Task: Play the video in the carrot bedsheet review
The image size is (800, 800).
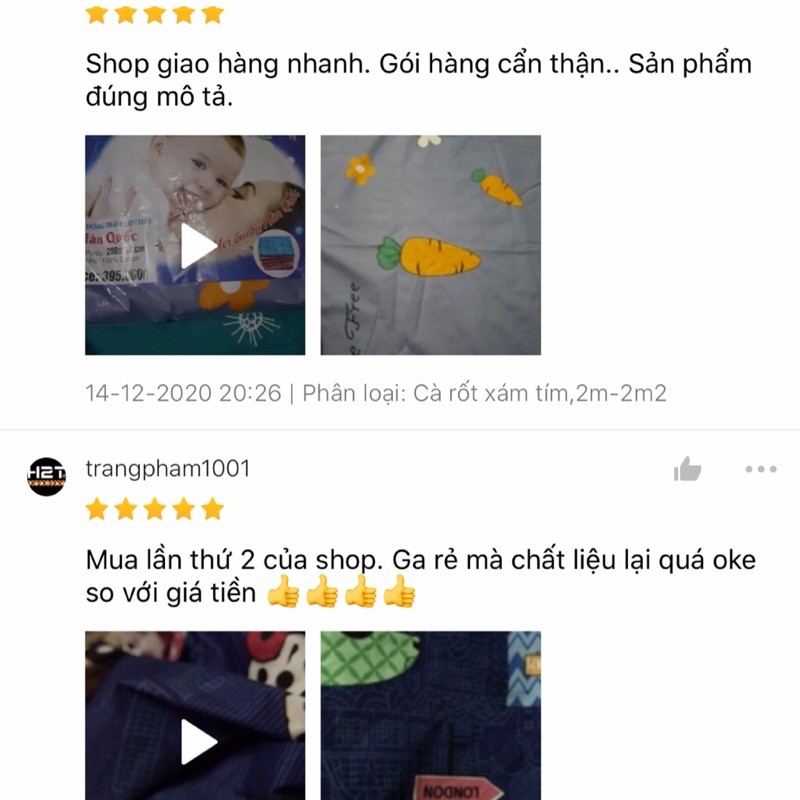Action: (x=196, y=246)
